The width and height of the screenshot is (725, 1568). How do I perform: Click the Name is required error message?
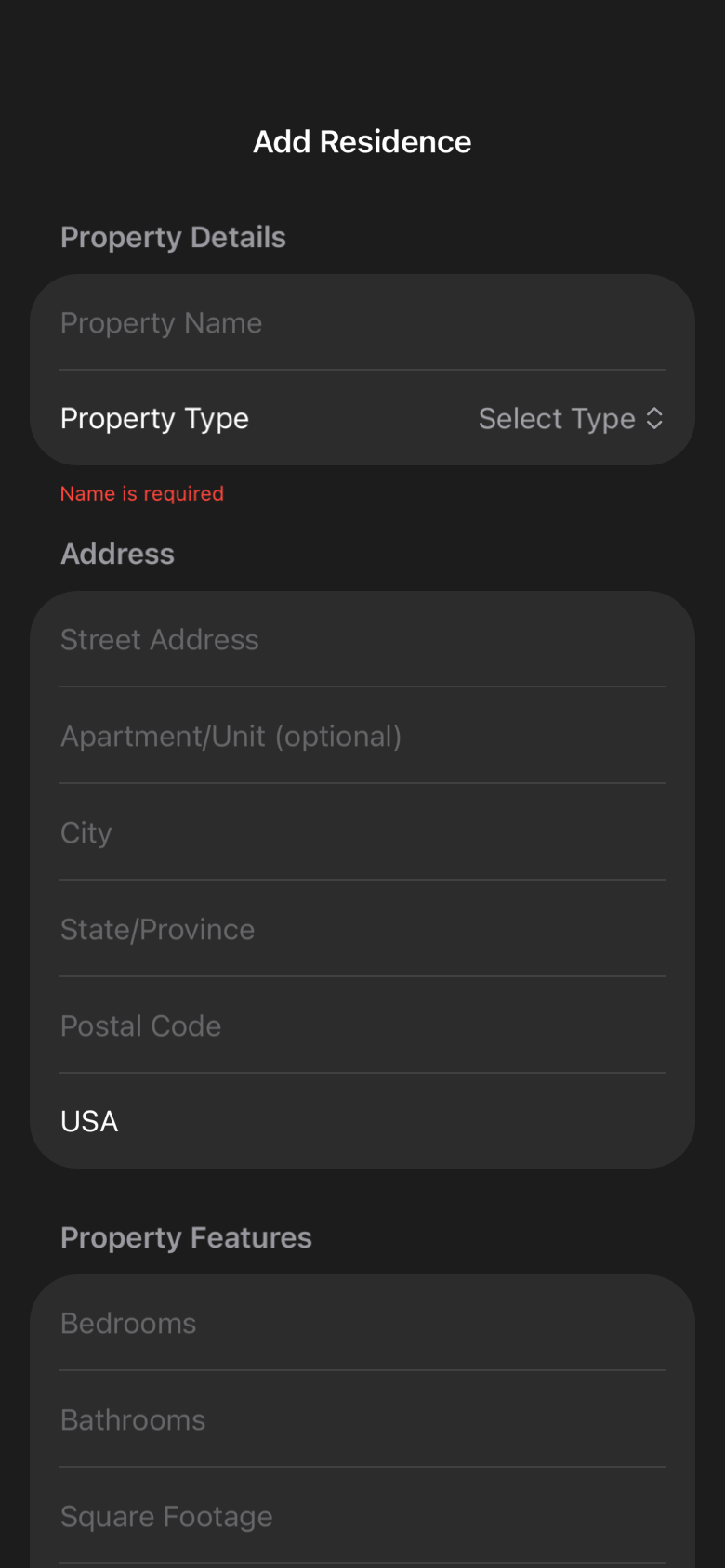click(141, 493)
